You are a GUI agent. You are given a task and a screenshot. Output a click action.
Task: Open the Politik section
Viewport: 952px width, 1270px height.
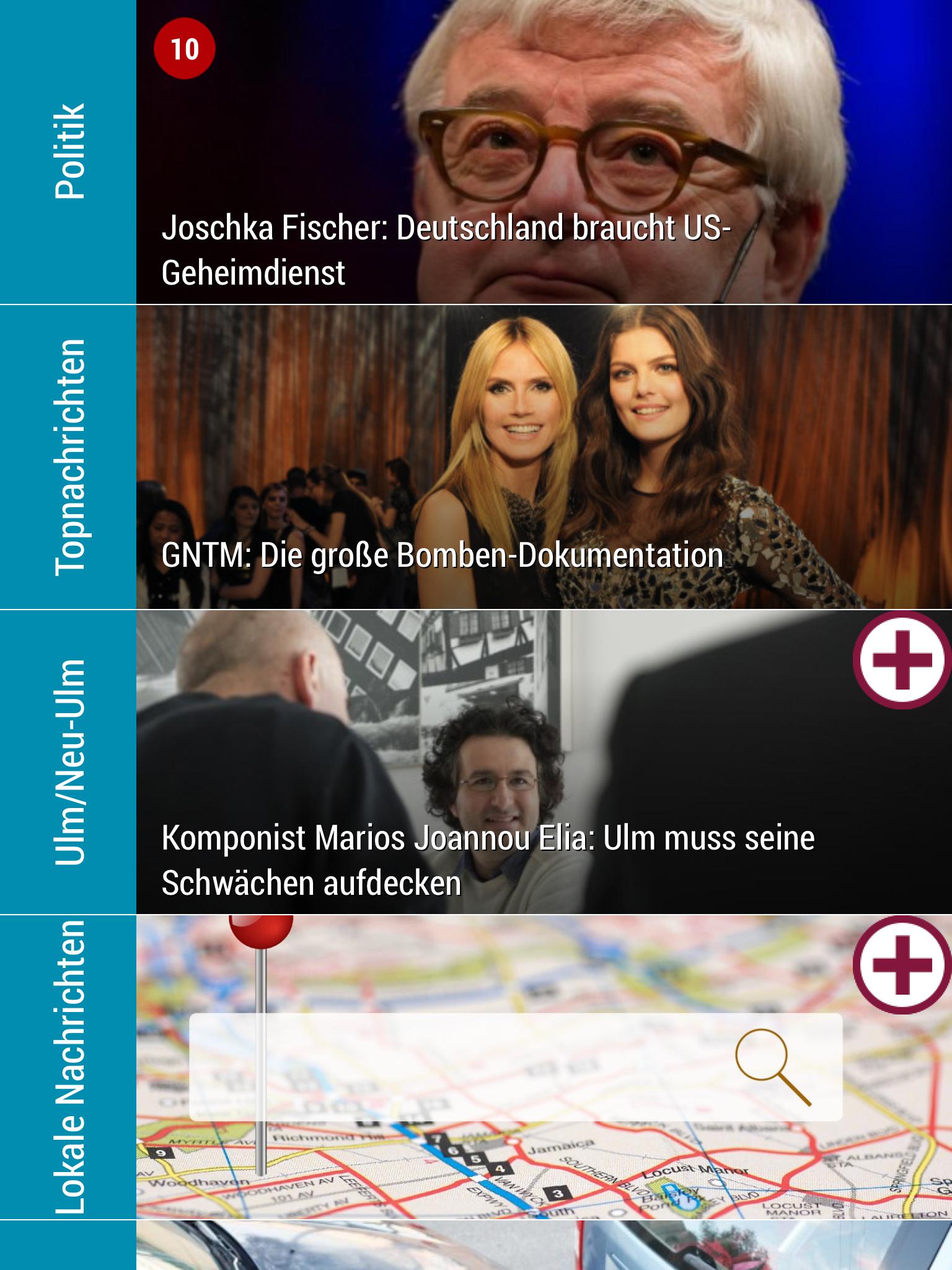click(68, 152)
